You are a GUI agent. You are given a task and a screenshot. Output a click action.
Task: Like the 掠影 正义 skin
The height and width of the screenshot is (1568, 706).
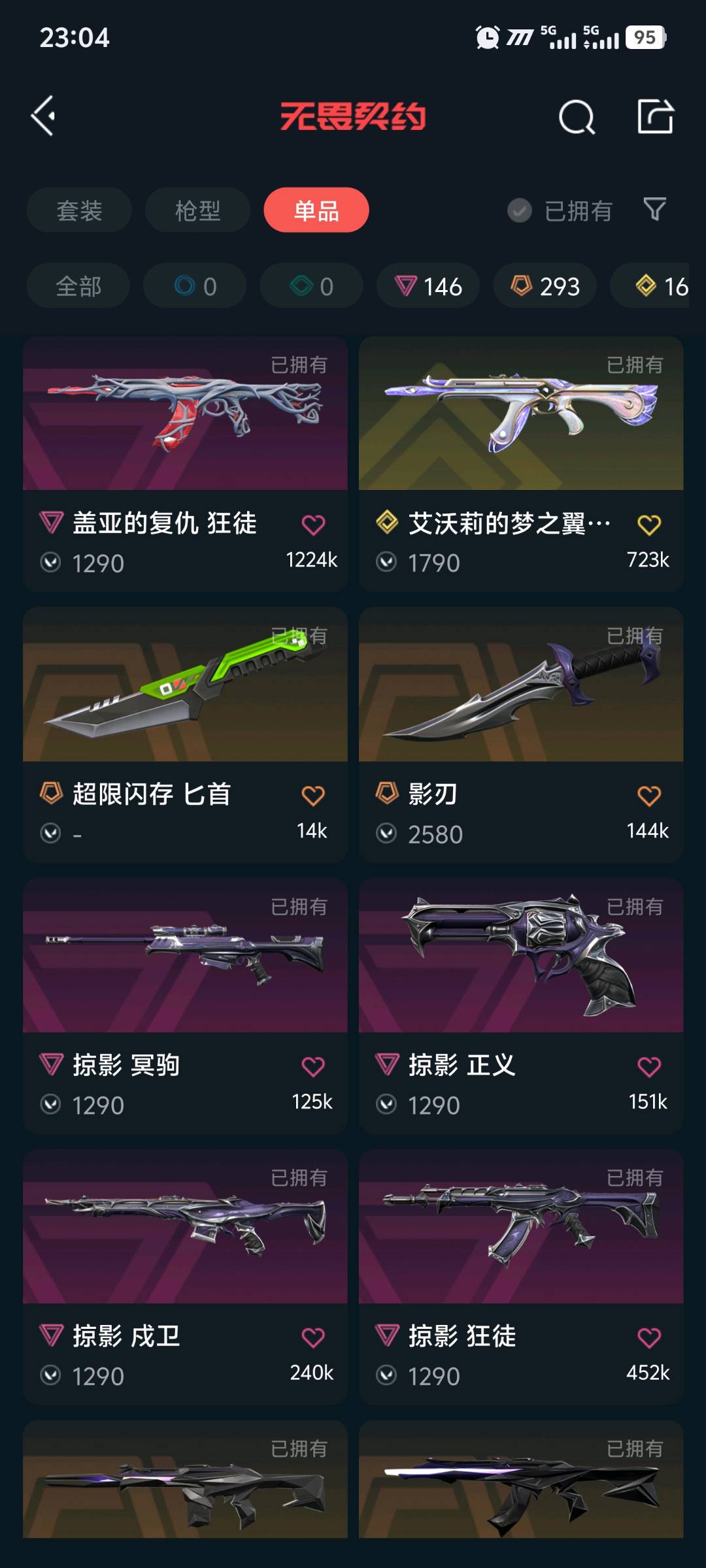[649, 1067]
